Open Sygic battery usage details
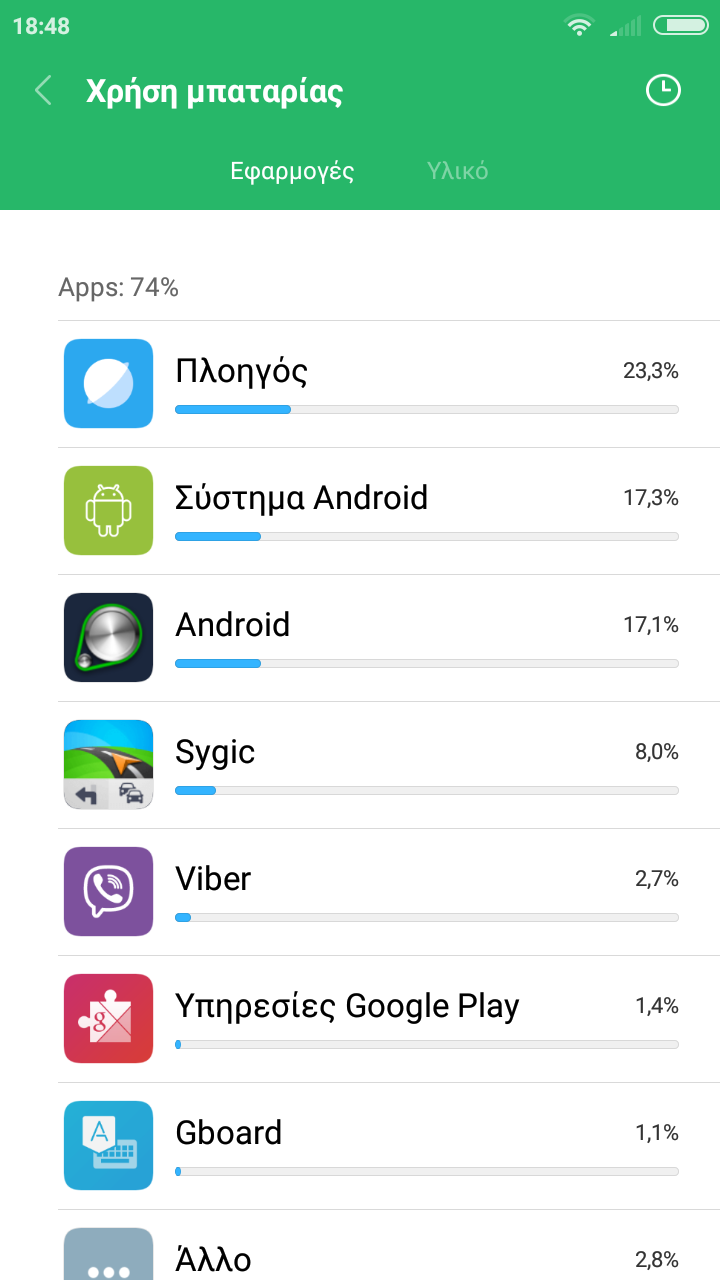 [x=388, y=765]
